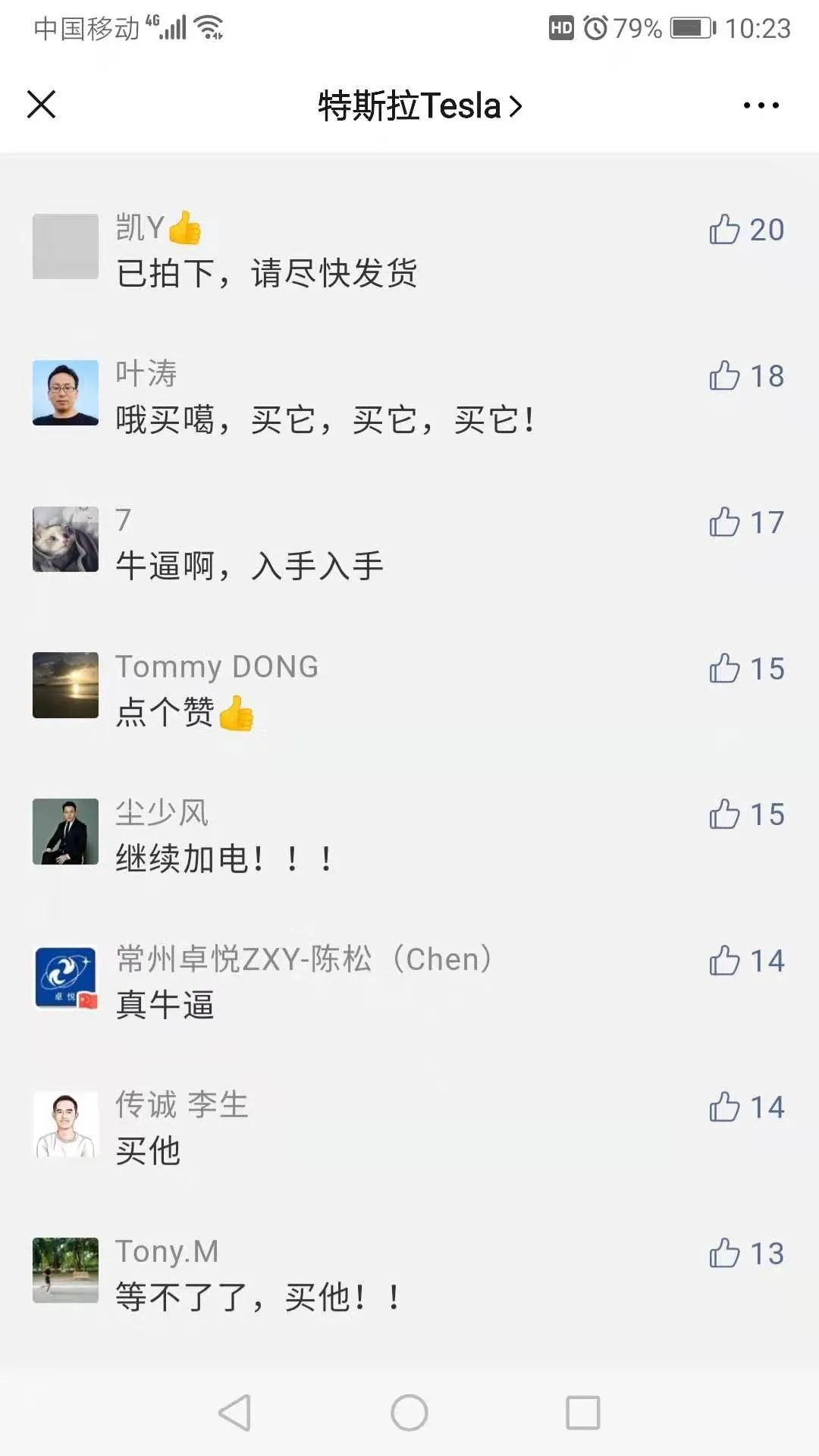Go back using the system back button

click(235, 1413)
